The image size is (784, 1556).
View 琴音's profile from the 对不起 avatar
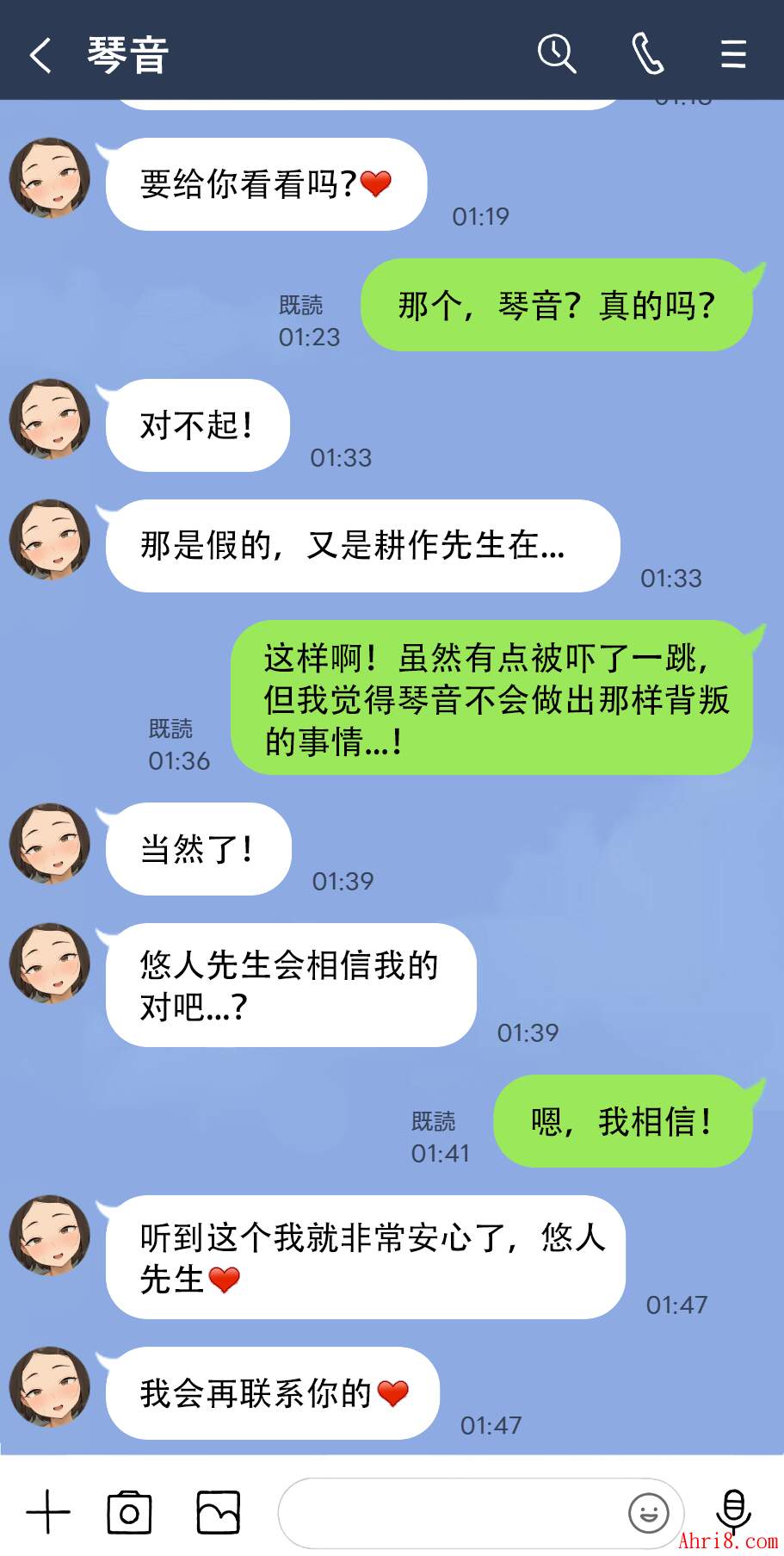tap(50, 419)
